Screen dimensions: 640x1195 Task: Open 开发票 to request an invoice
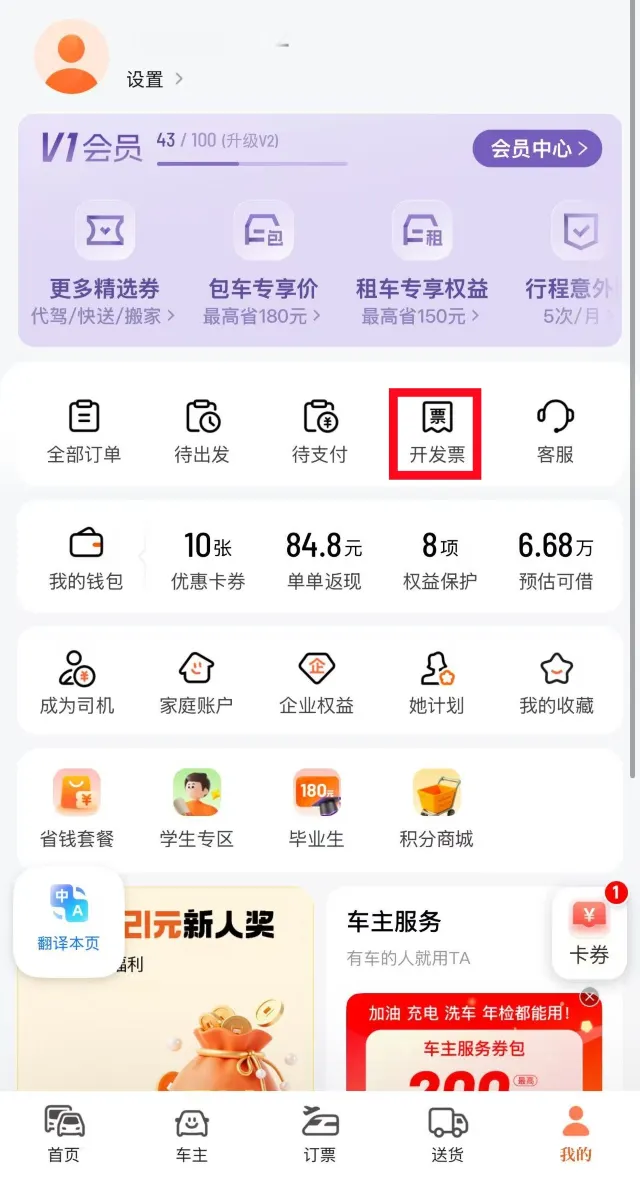pos(437,433)
